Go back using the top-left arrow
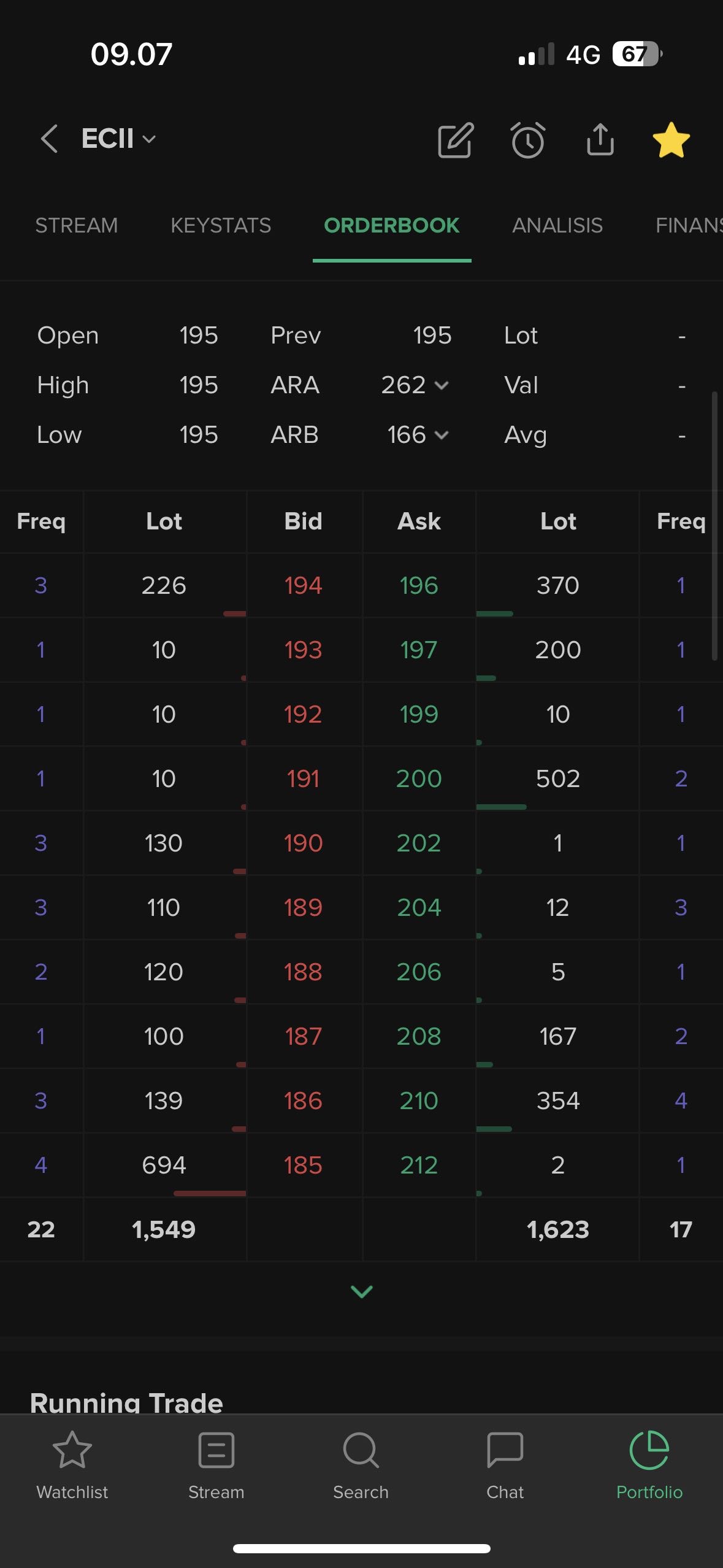 pos(49,139)
